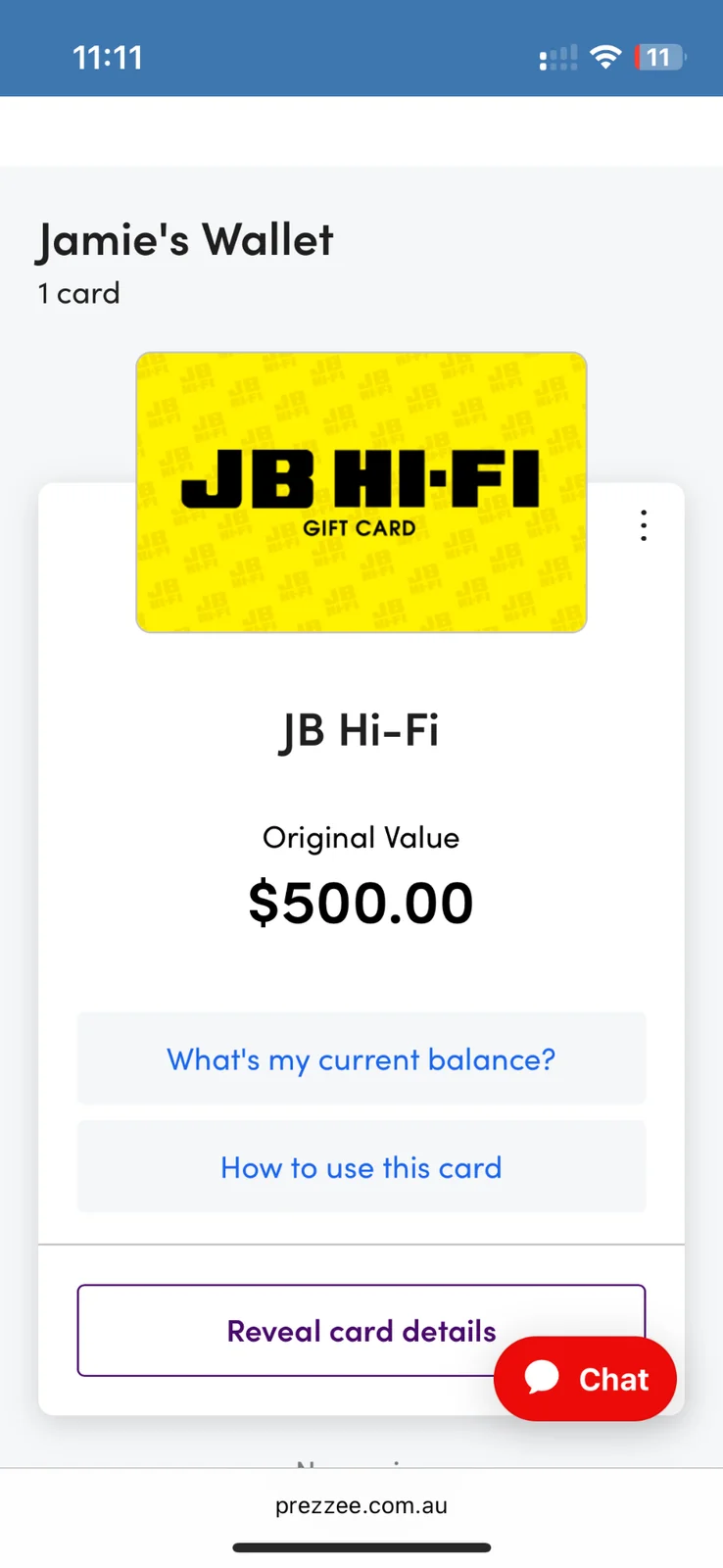
Task: Start a Chat with support
Action: [585, 1379]
